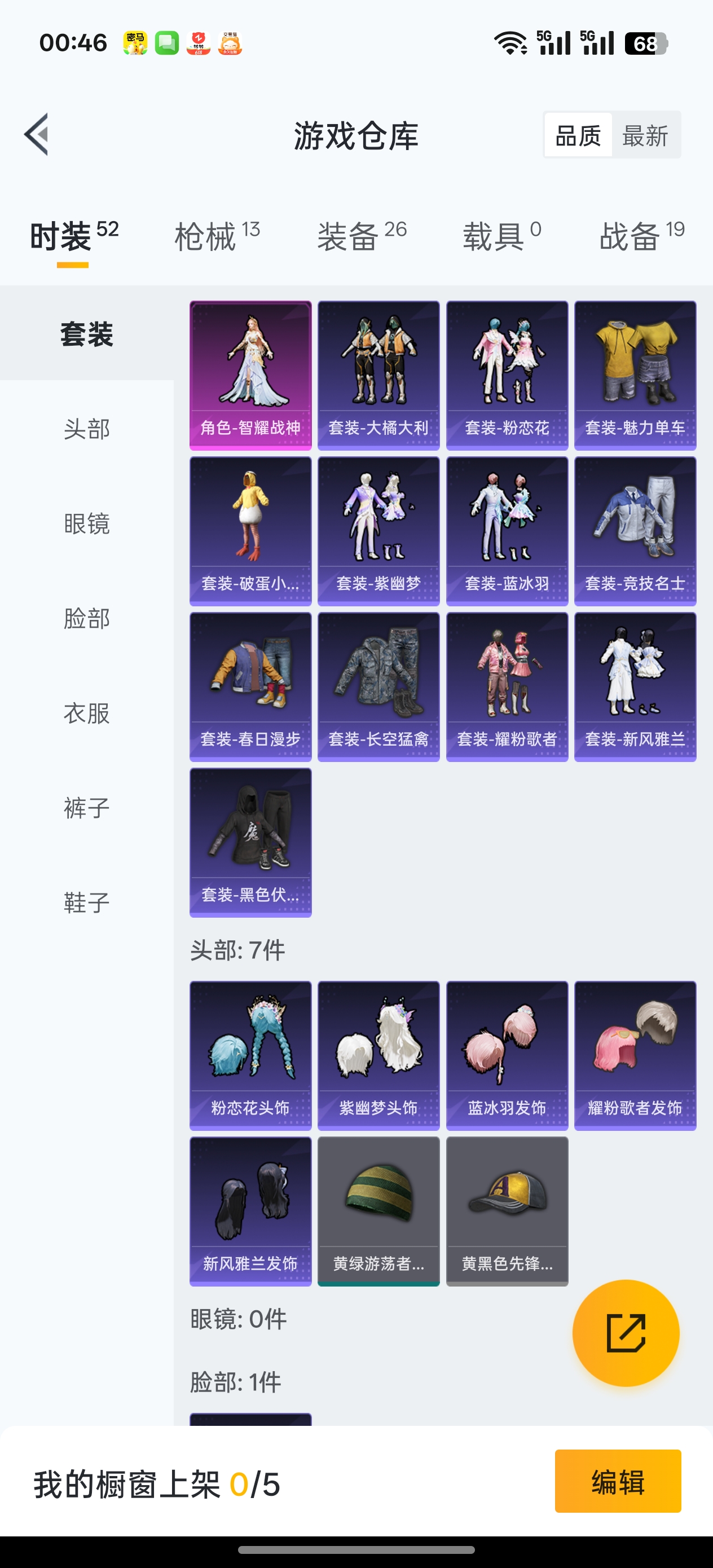Screen dimensions: 713x1568
Task: Select 眼镜 category in sidebar
Action: (x=86, y=523)
